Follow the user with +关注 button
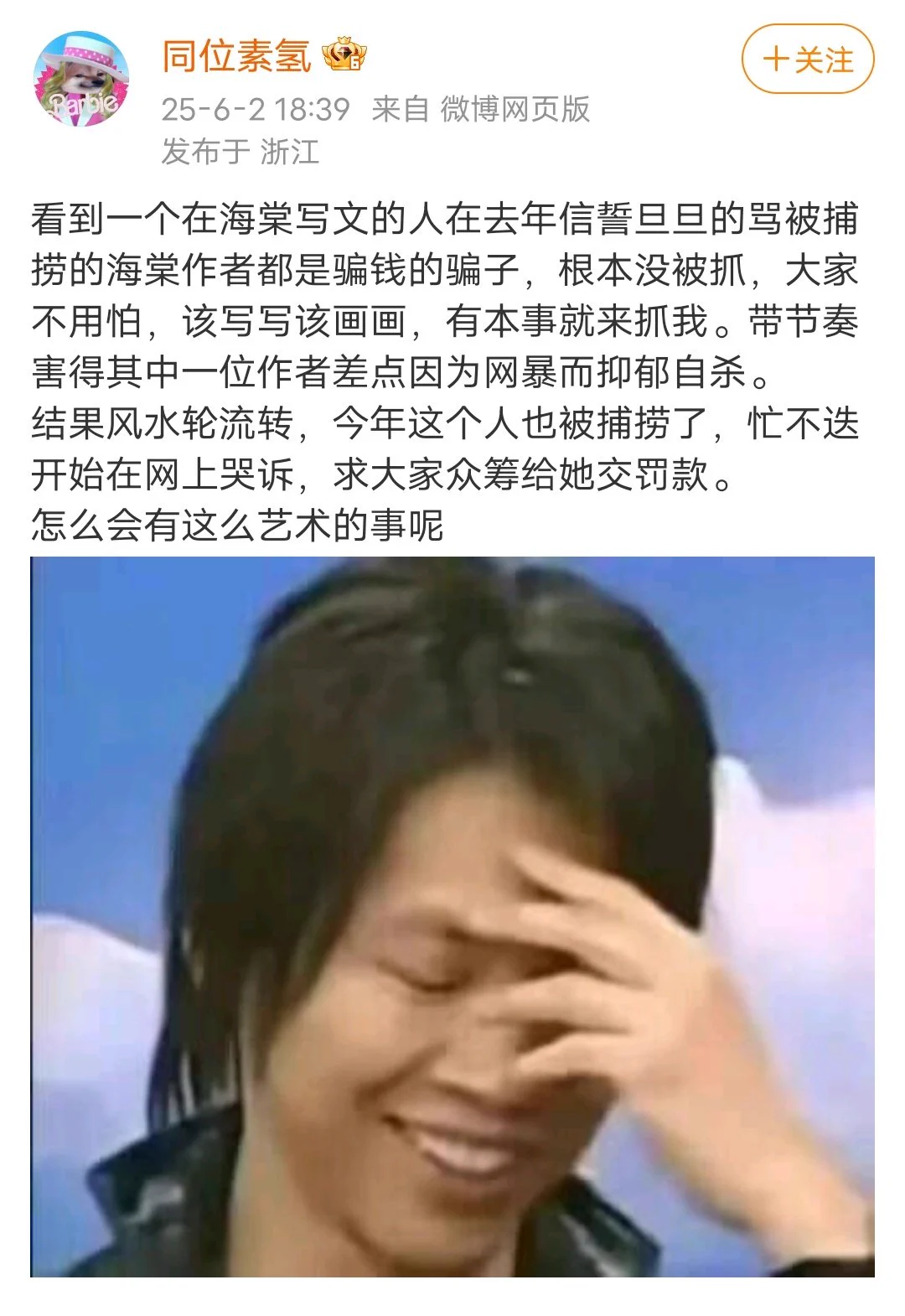This screenshot has width=905, height=1316. click(807, 60)
